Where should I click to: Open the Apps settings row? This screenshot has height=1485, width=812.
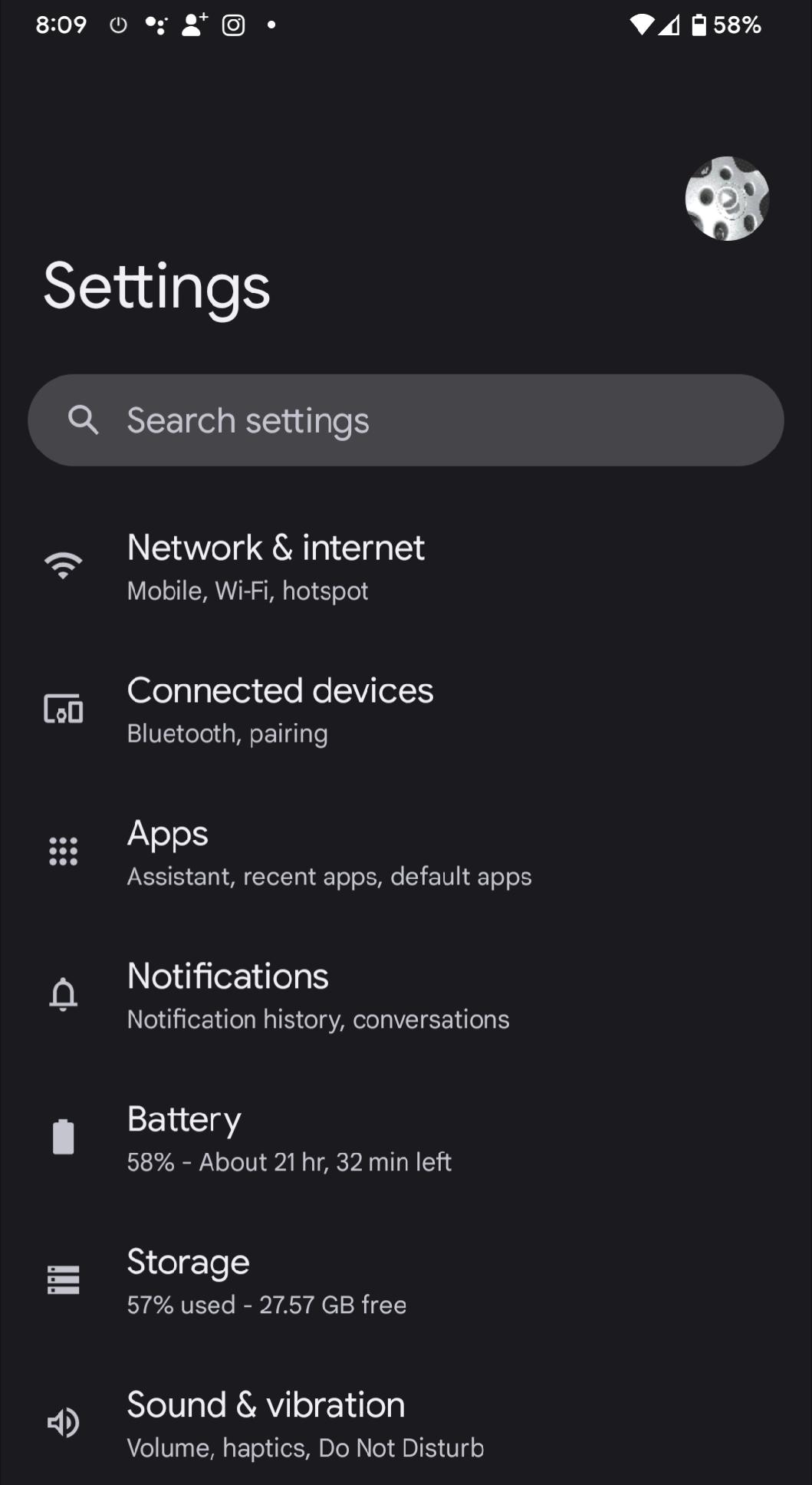[328, 852]
